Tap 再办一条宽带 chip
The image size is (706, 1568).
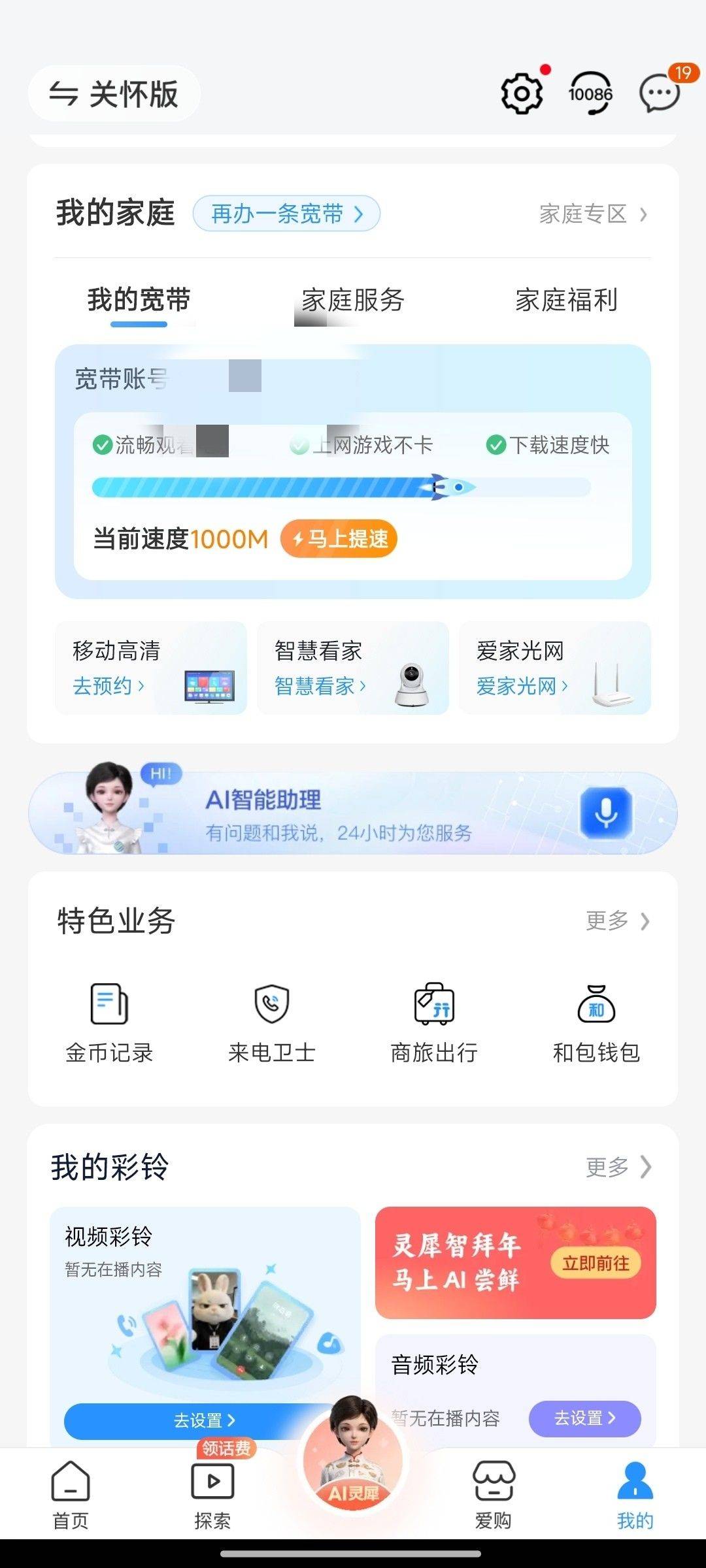[286, 214]
